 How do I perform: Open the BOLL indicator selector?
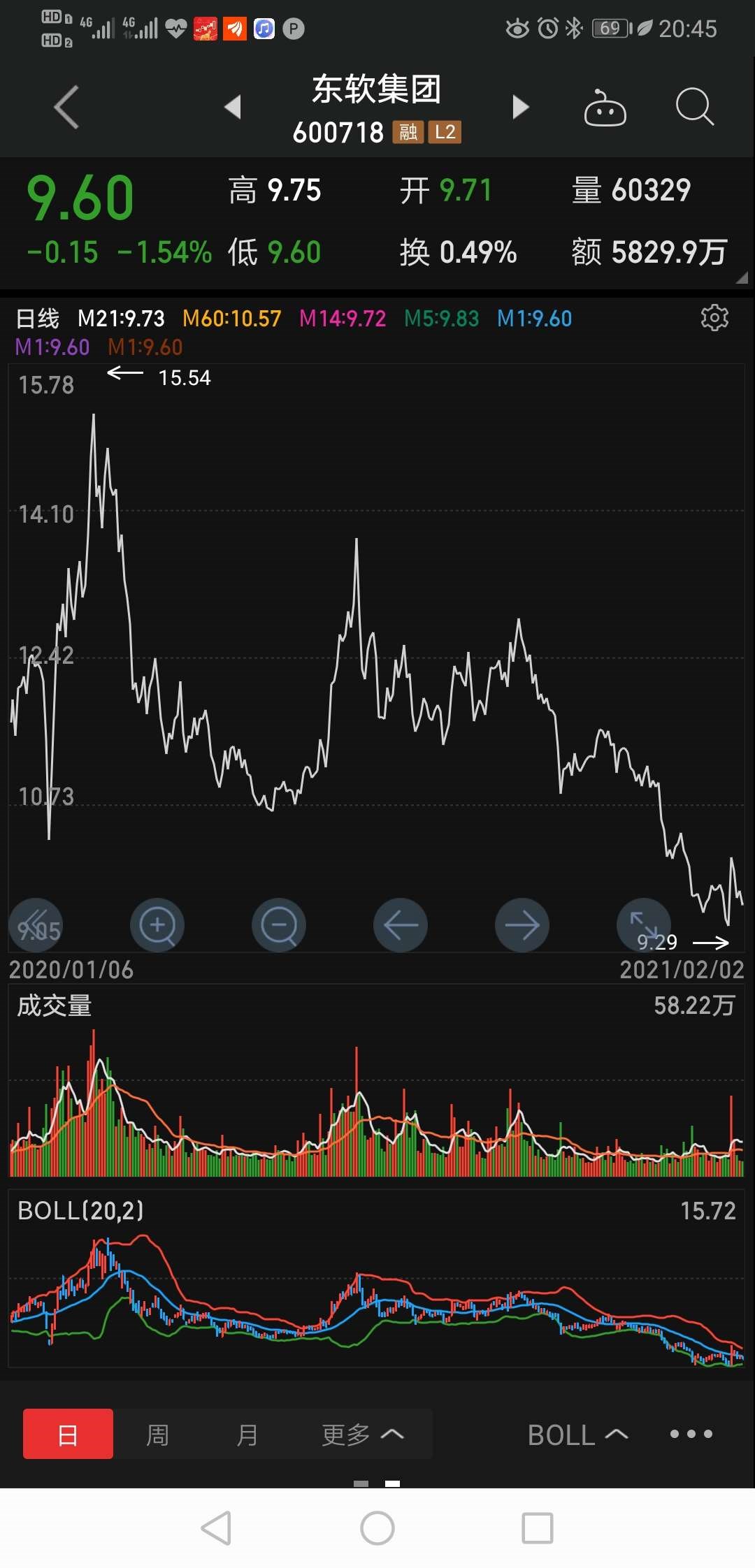[577, 1435]
